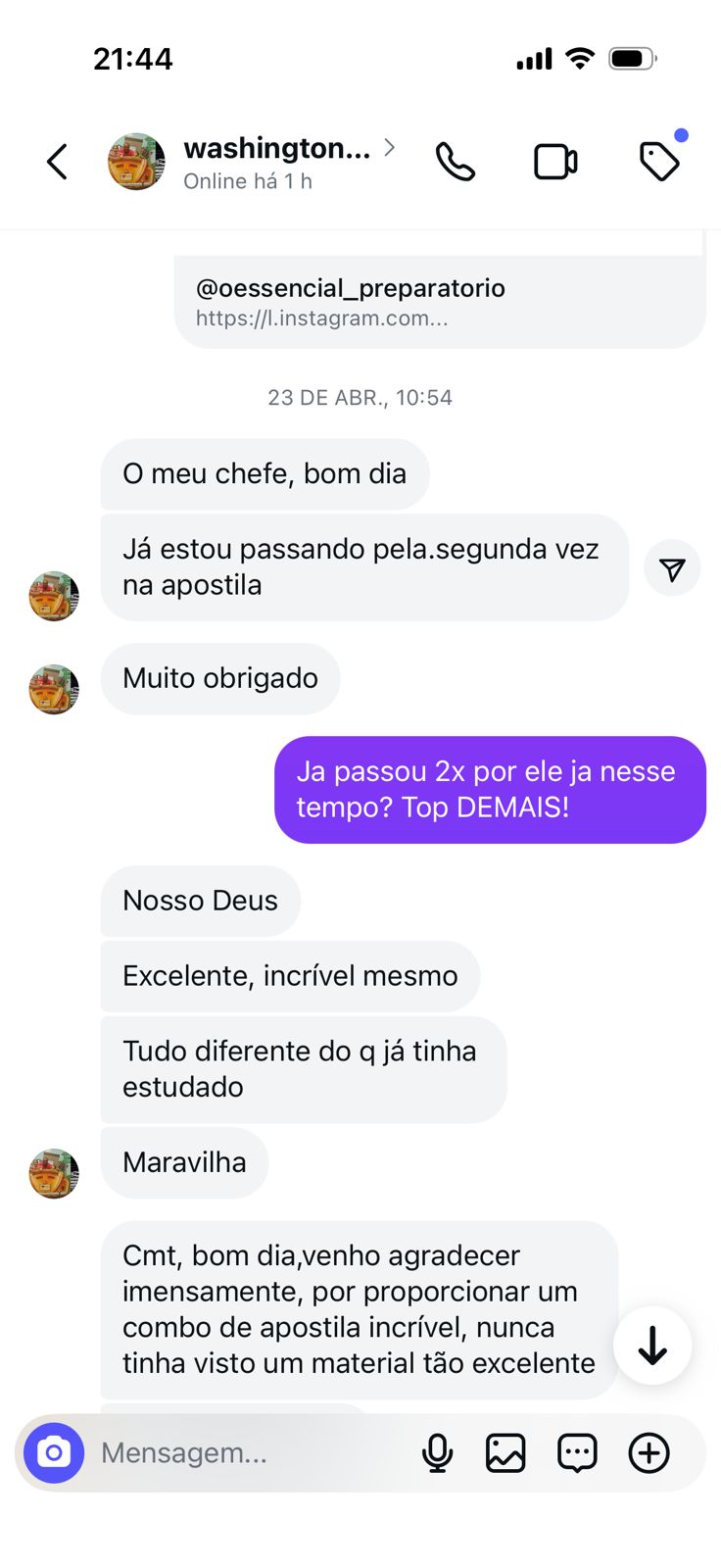Screen dimensions: 721x1568
Task: Open saved quick replies
Action: (x=577, y=1452)
